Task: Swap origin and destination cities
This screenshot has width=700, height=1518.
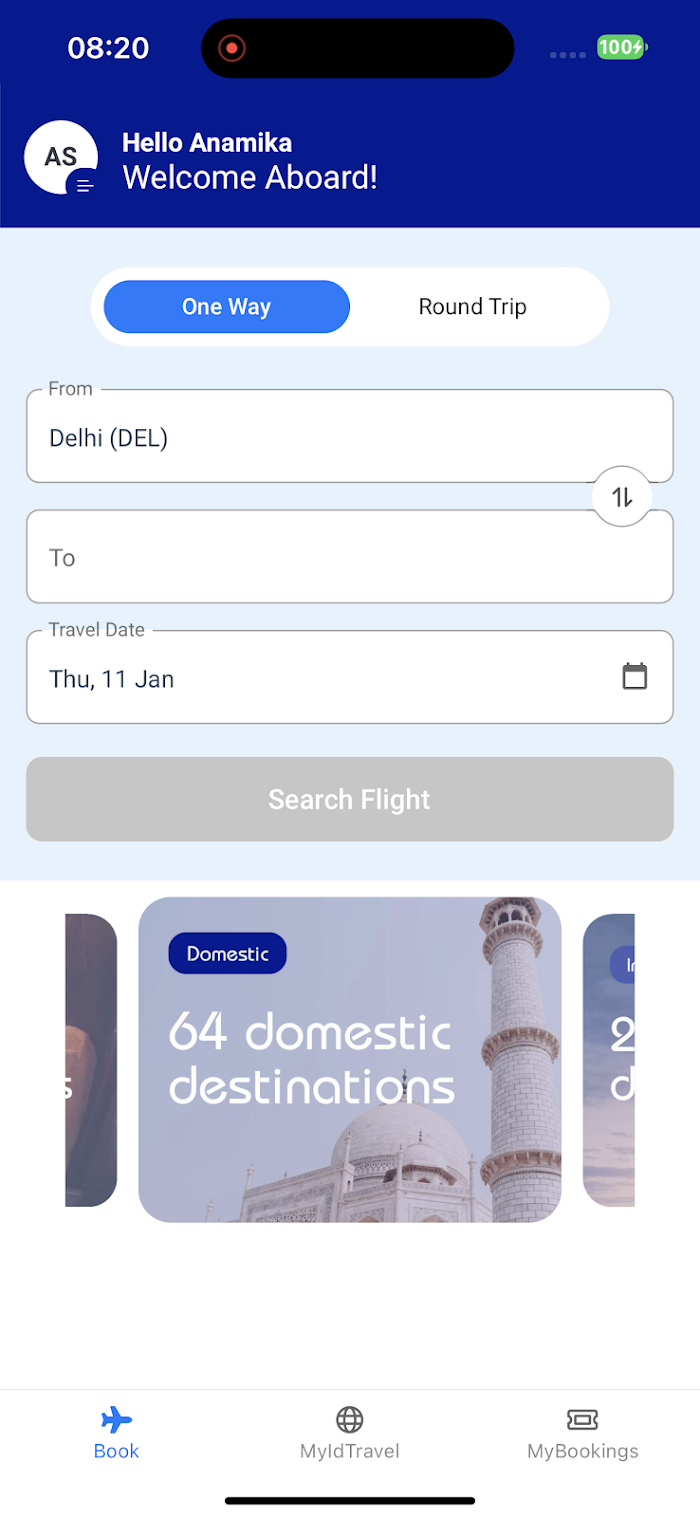Action: [622, 496]
